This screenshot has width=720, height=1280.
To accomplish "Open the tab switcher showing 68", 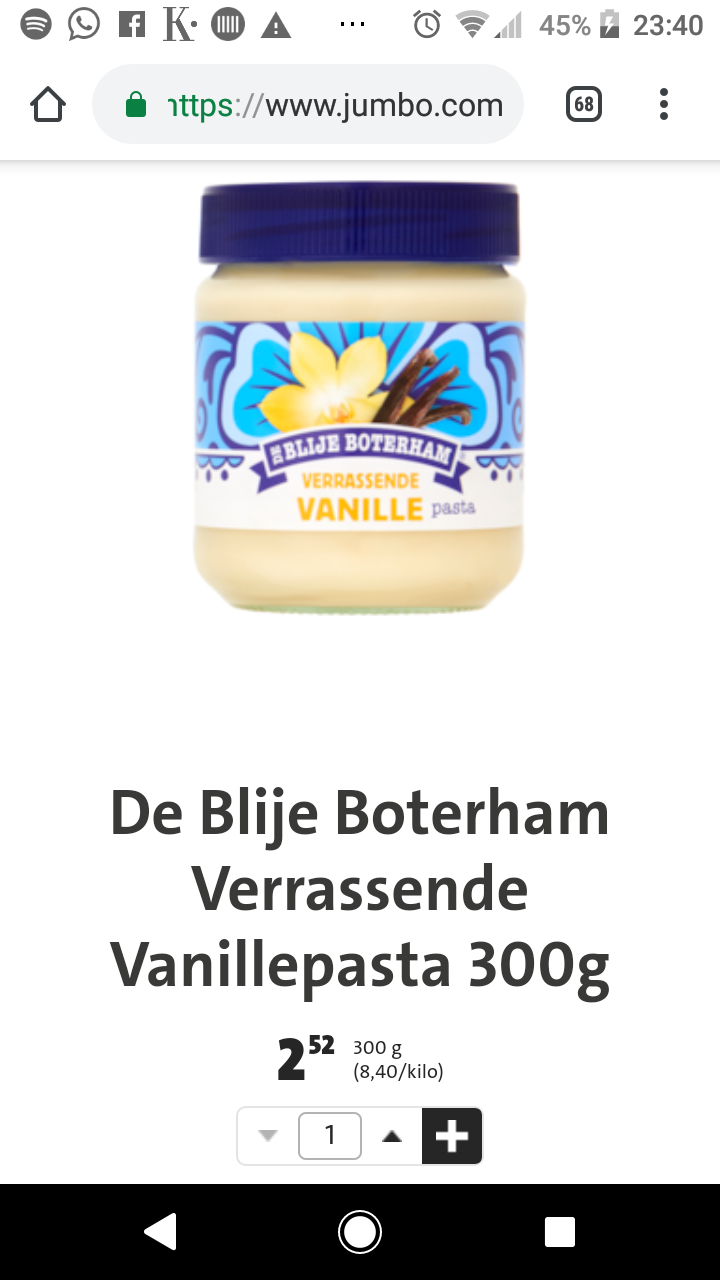I will coord(584,105).
